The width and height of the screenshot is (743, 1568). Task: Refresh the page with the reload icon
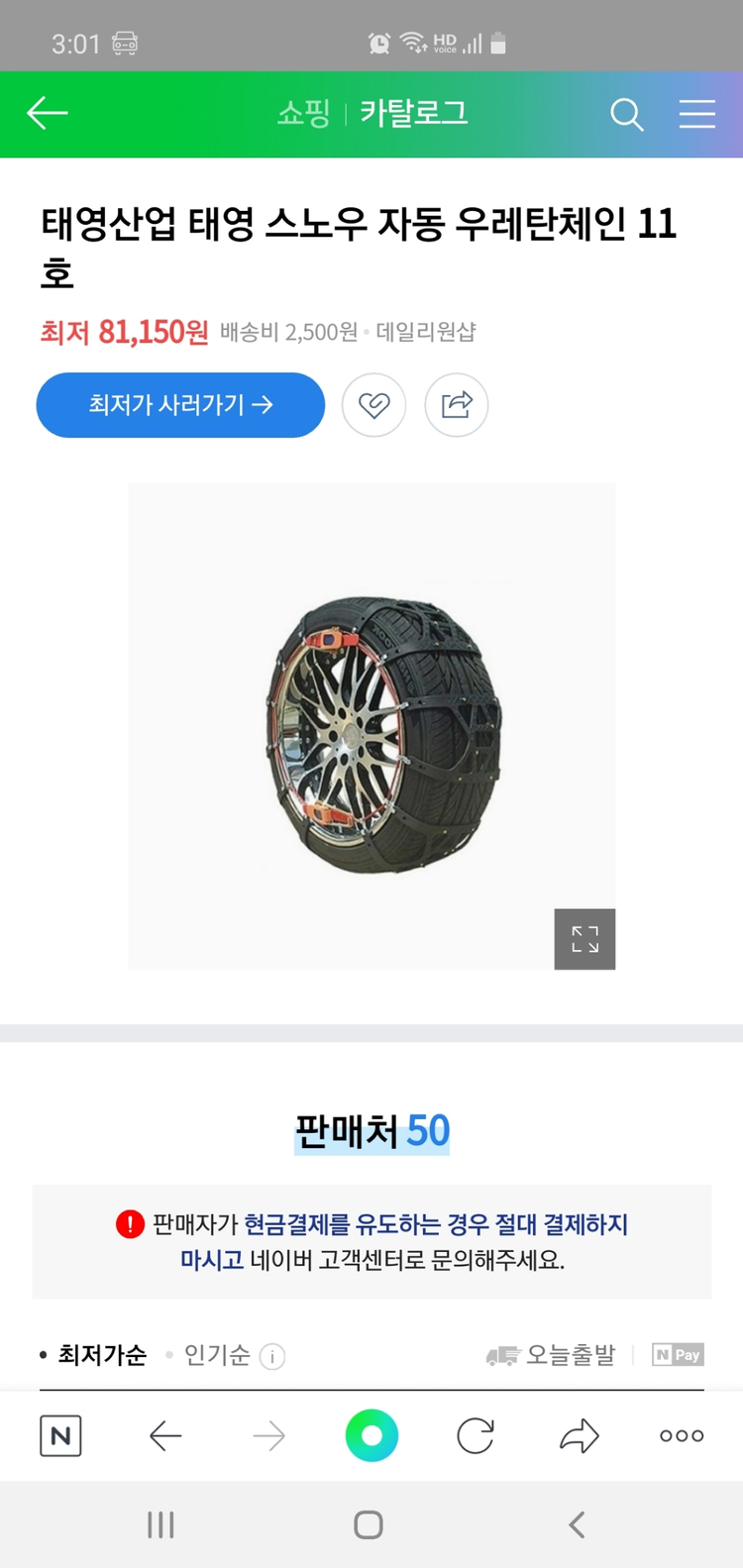pyautogui.click(x=474, y=1435)
